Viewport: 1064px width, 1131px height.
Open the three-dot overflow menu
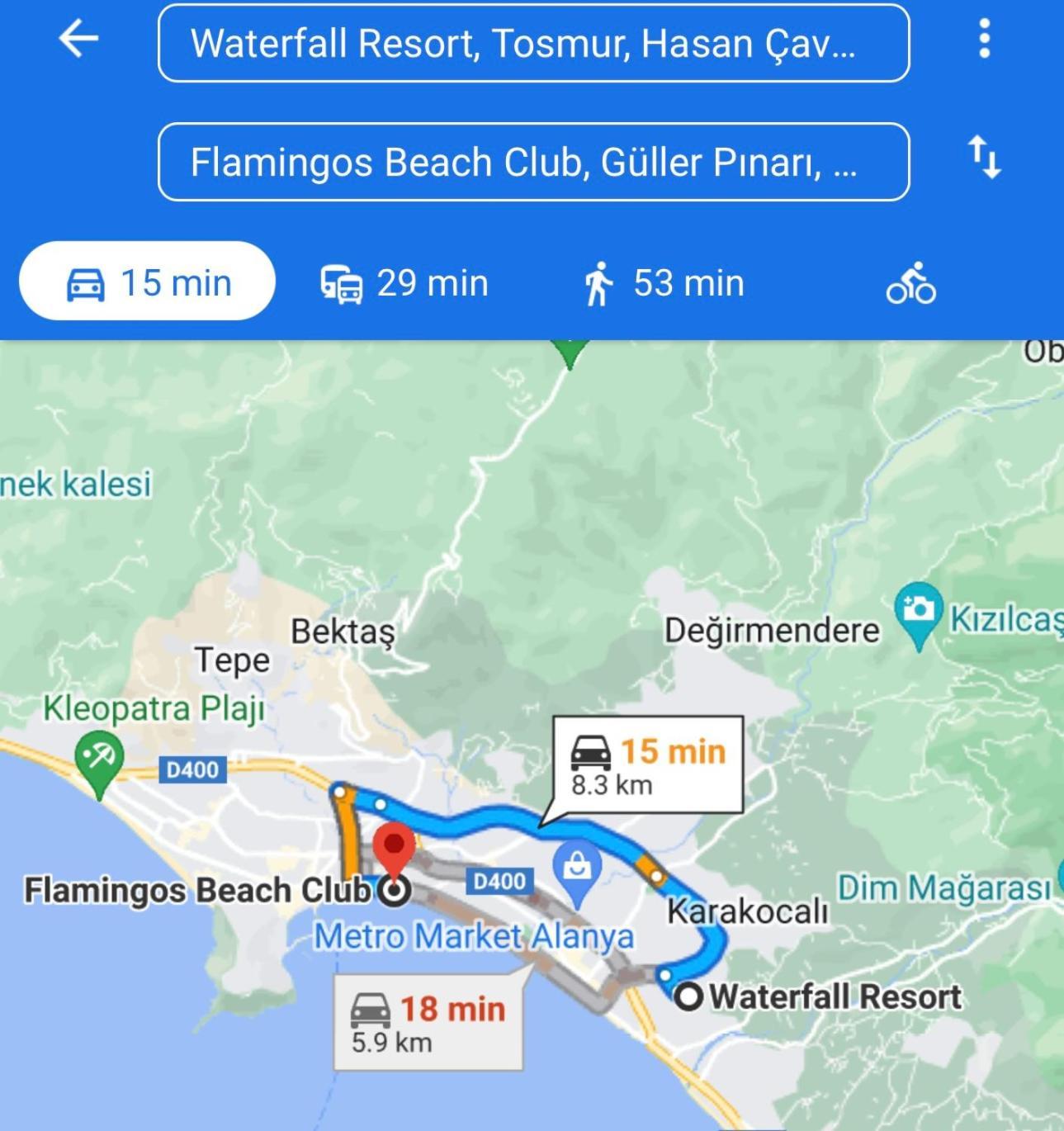tap(983, 39)
